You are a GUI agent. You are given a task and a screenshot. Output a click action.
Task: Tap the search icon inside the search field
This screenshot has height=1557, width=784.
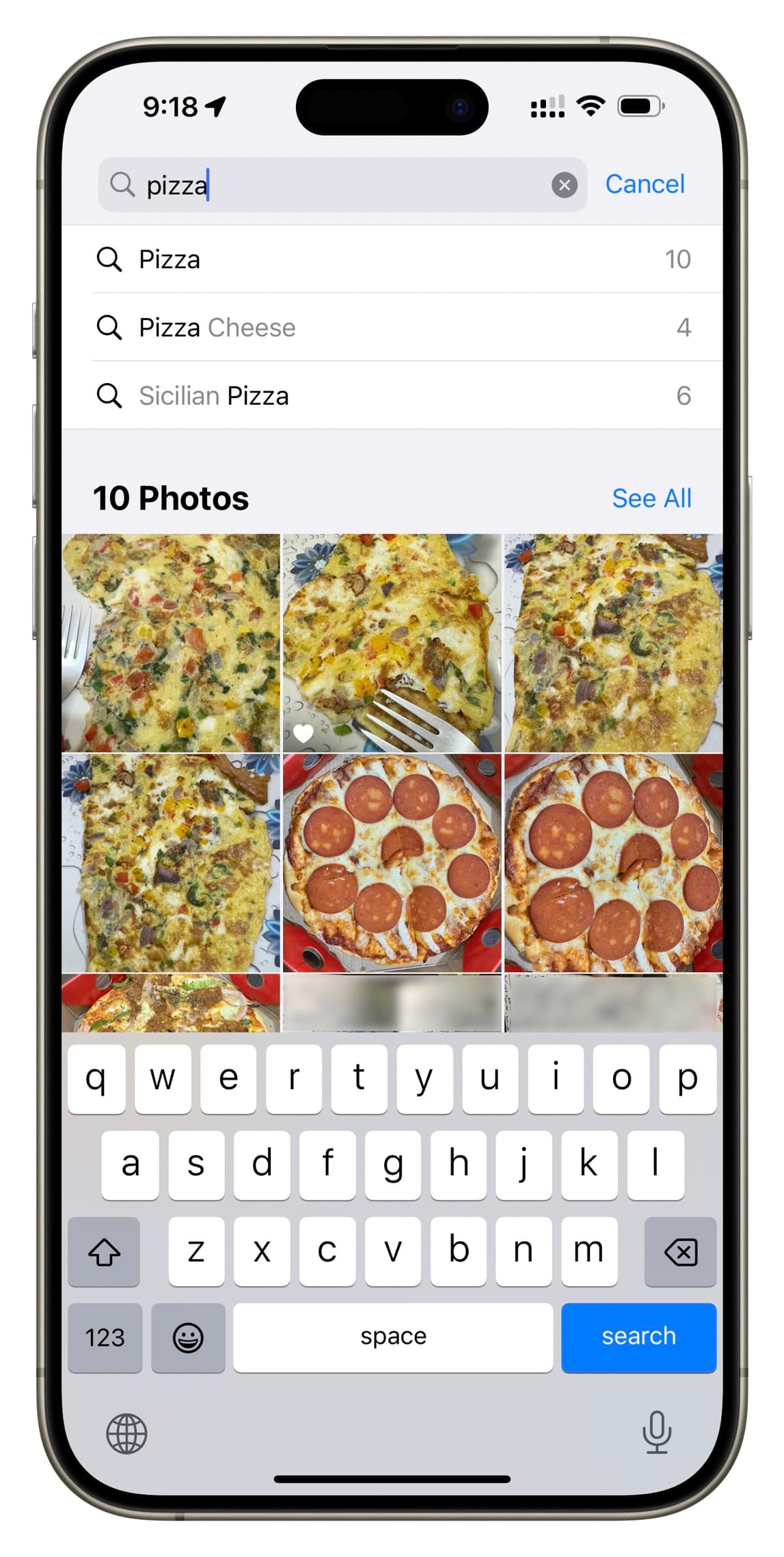tap(123, 184)
